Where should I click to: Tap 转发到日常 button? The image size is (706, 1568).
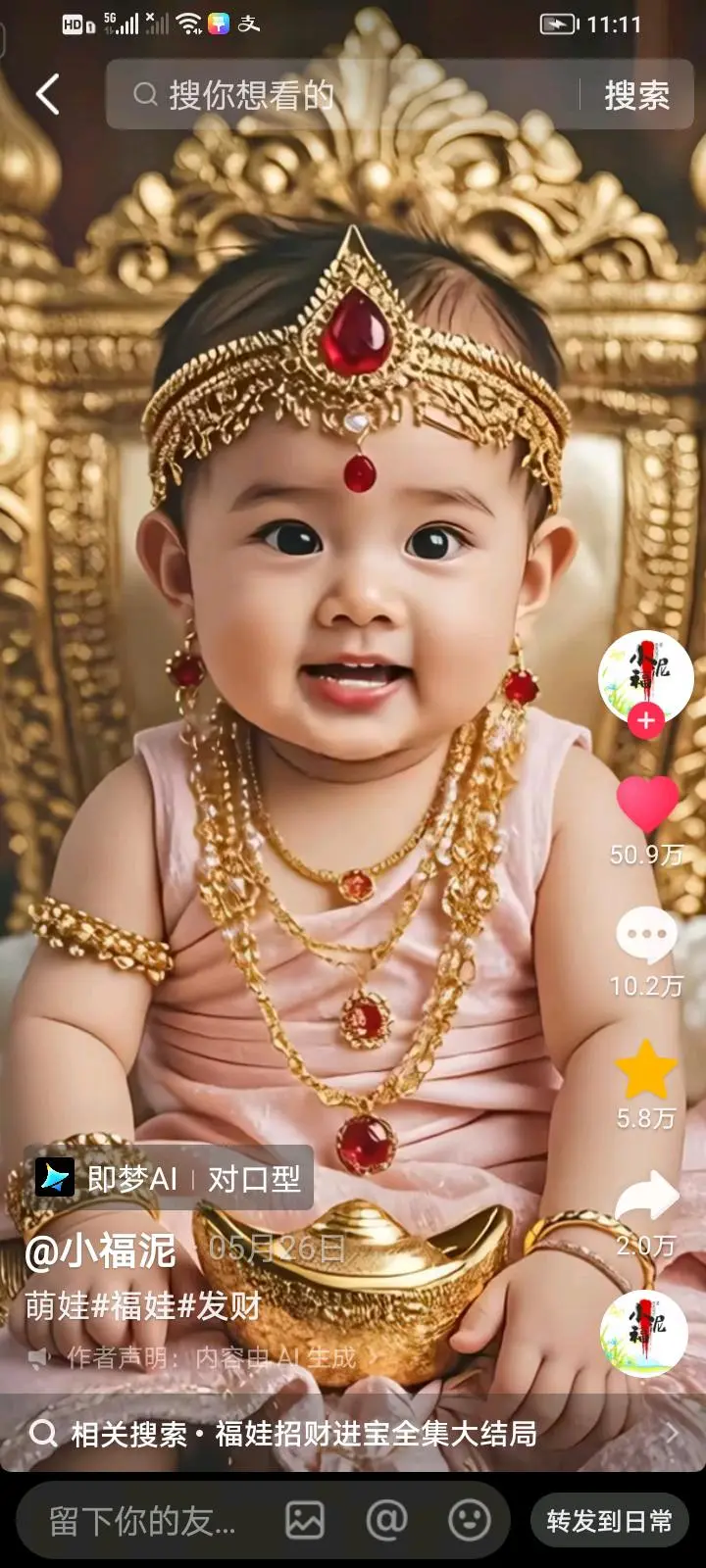click(x=609, y=1521)
